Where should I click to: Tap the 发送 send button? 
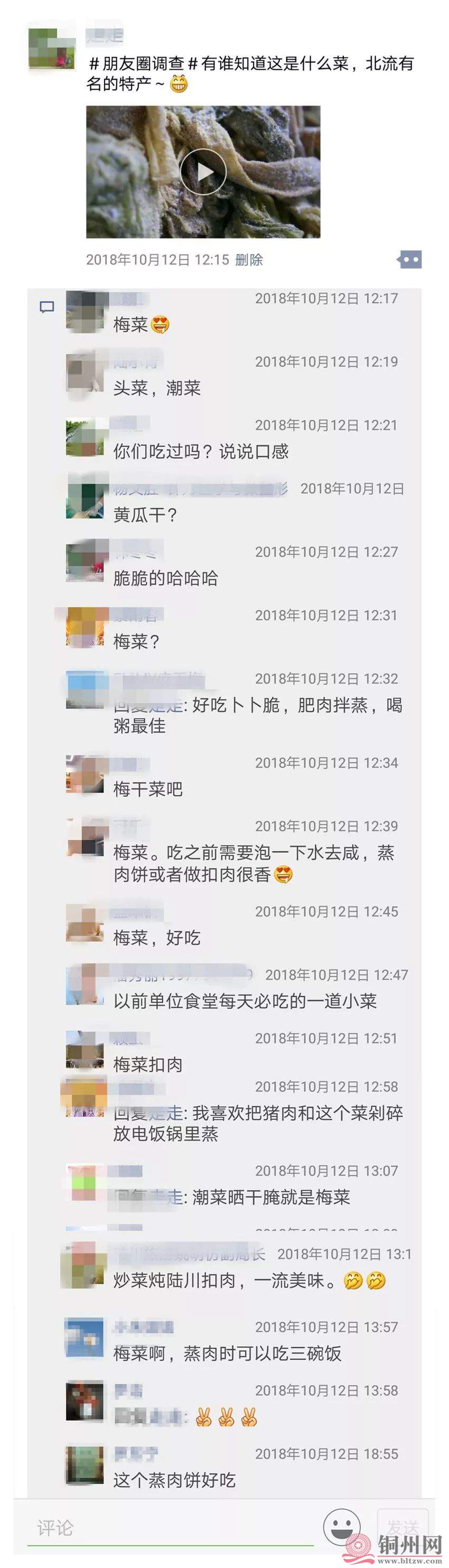tap(403, 1526)
